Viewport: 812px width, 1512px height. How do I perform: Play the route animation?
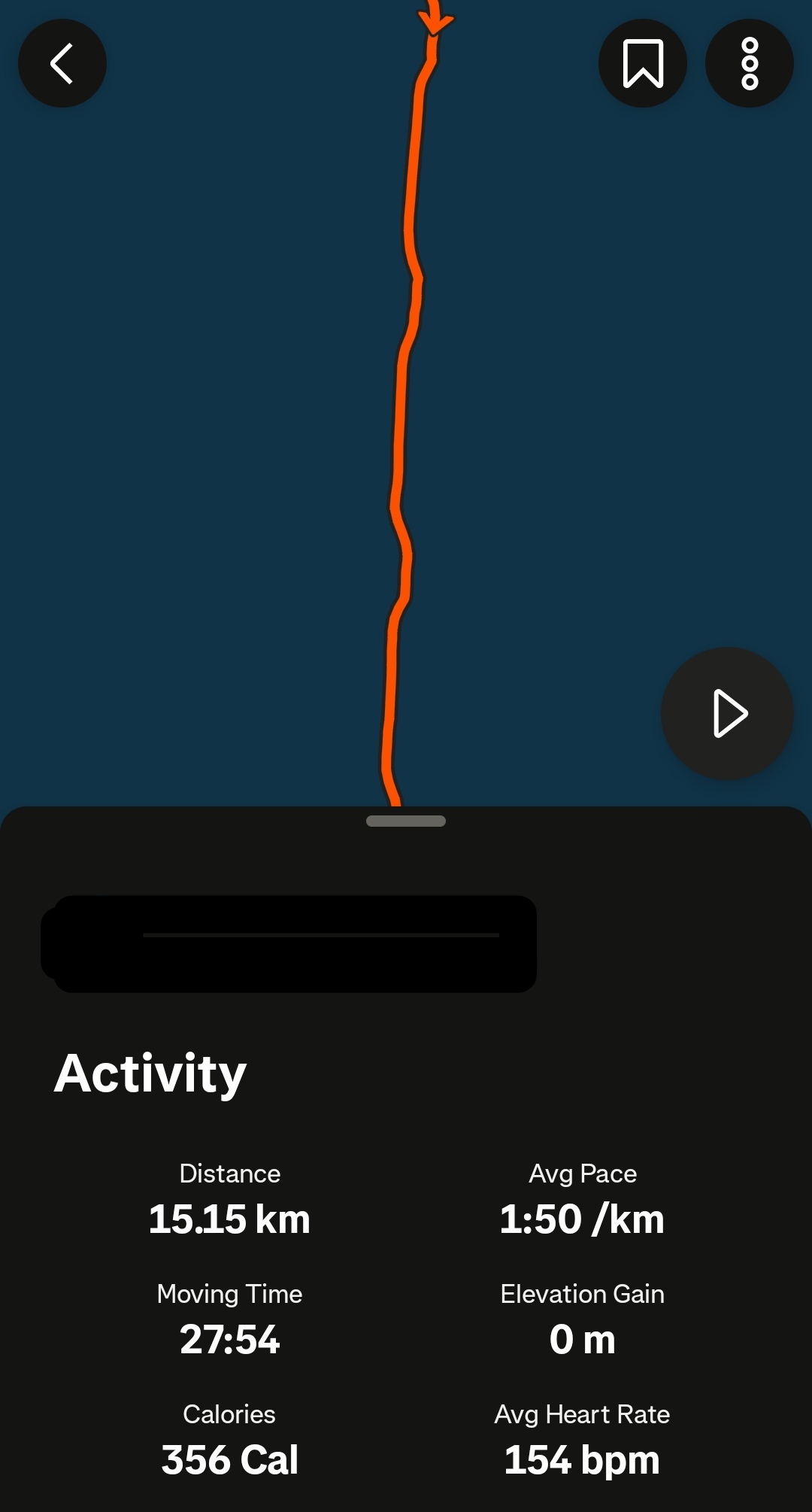[727, 713]
